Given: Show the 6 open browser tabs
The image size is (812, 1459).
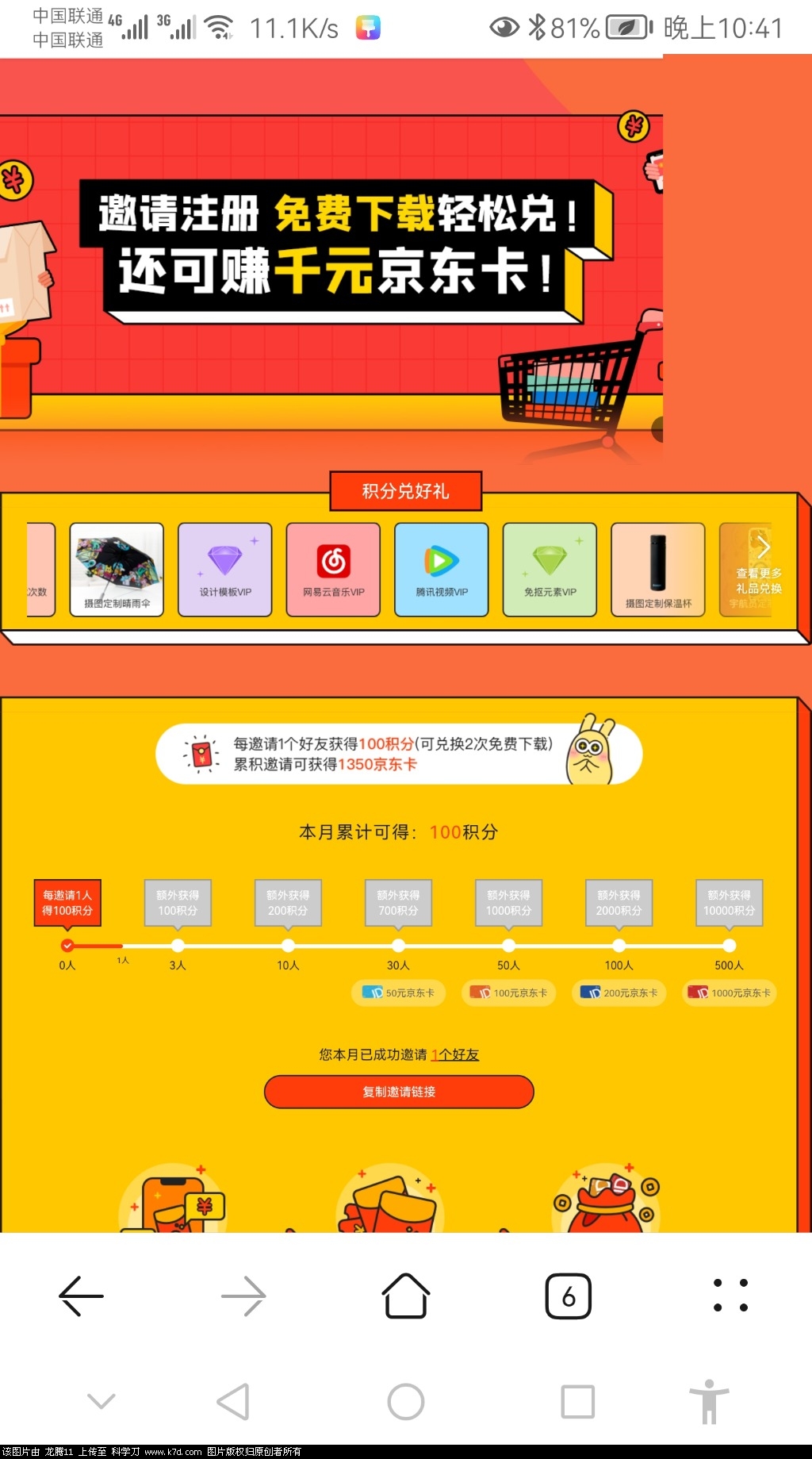Looking at the screenshot, I should [x=568, y=1296].
